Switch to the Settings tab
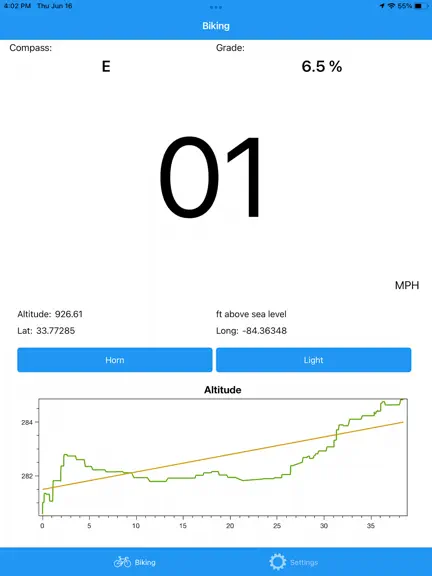432x576 pixels. [293, 562]
